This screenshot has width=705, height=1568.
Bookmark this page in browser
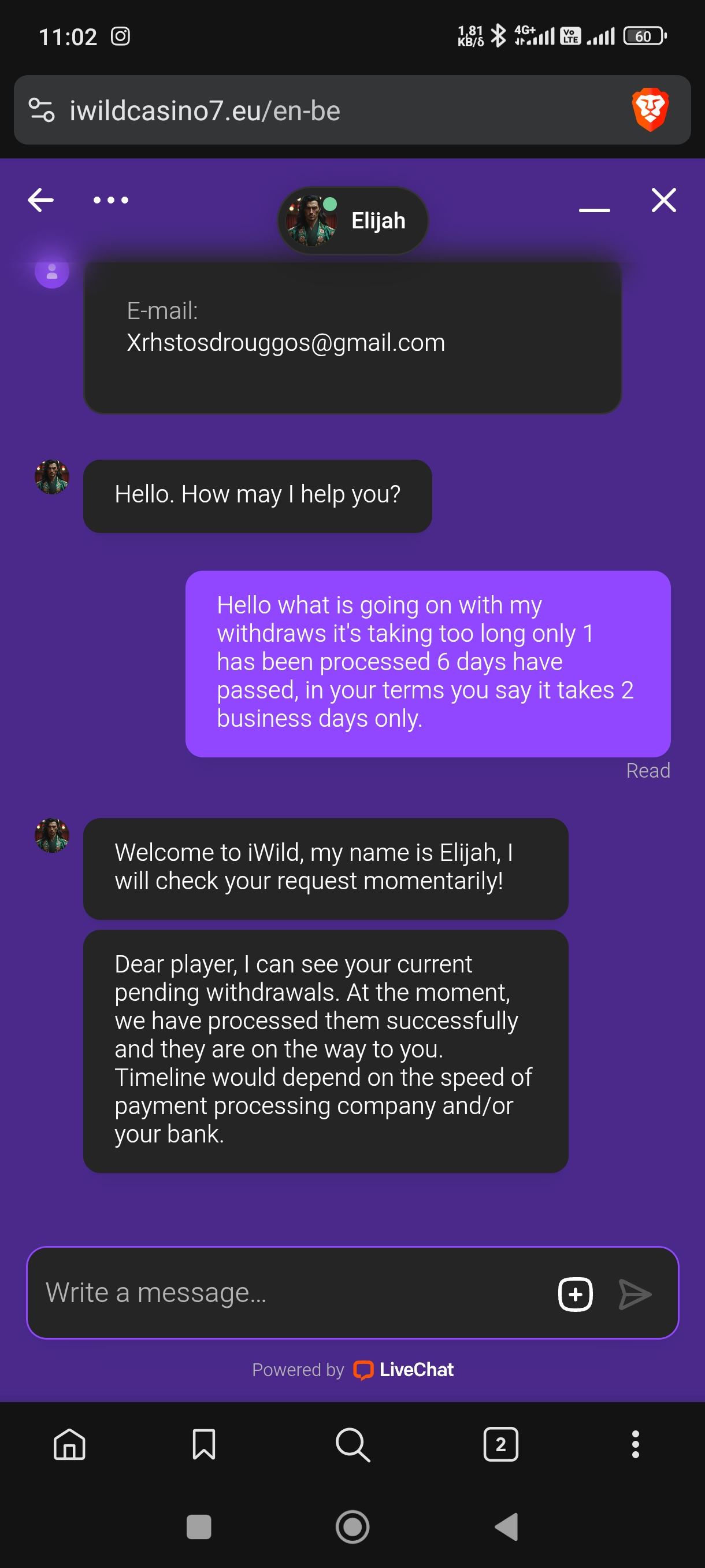204,1444
